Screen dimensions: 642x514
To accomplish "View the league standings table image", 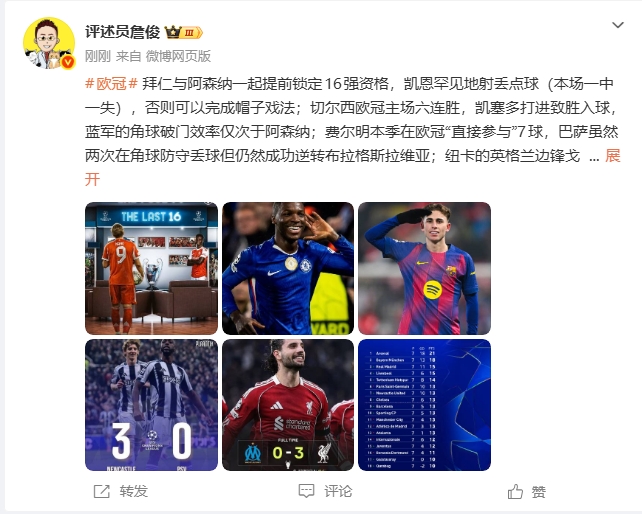I will click(424, 404).
